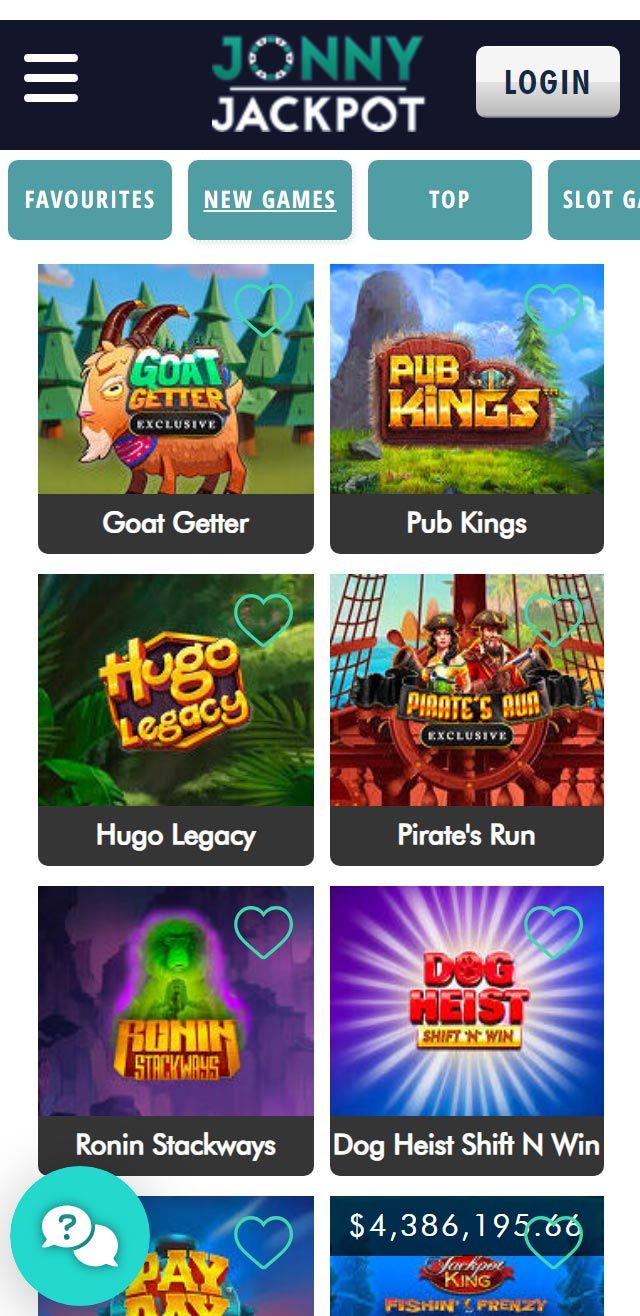Image resolution: width=640 pixels, height=1316 pixels.
Task: Like the Ronin Stackways game
Action: [x=263, y=931]
